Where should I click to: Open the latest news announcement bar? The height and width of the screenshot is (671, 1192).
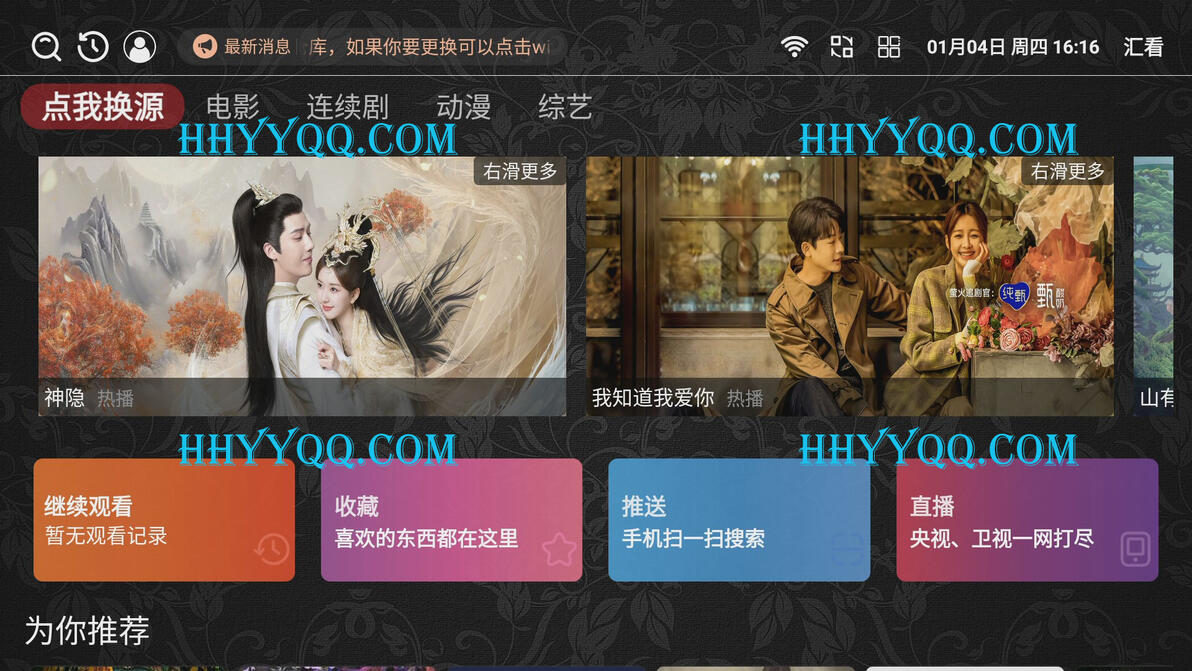[x=372, y=46]
